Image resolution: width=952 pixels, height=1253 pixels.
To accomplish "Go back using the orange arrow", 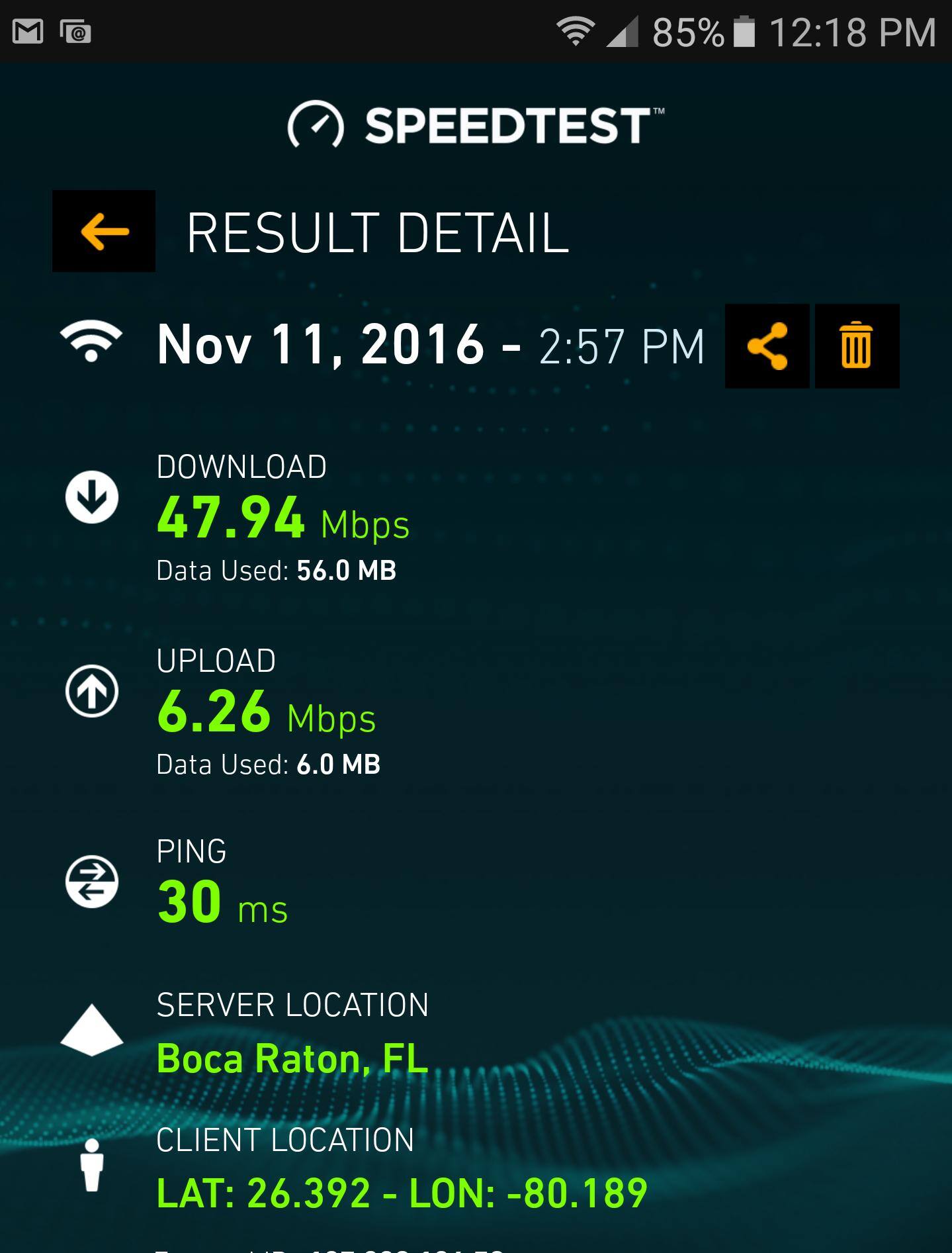I will click(104, 231).
